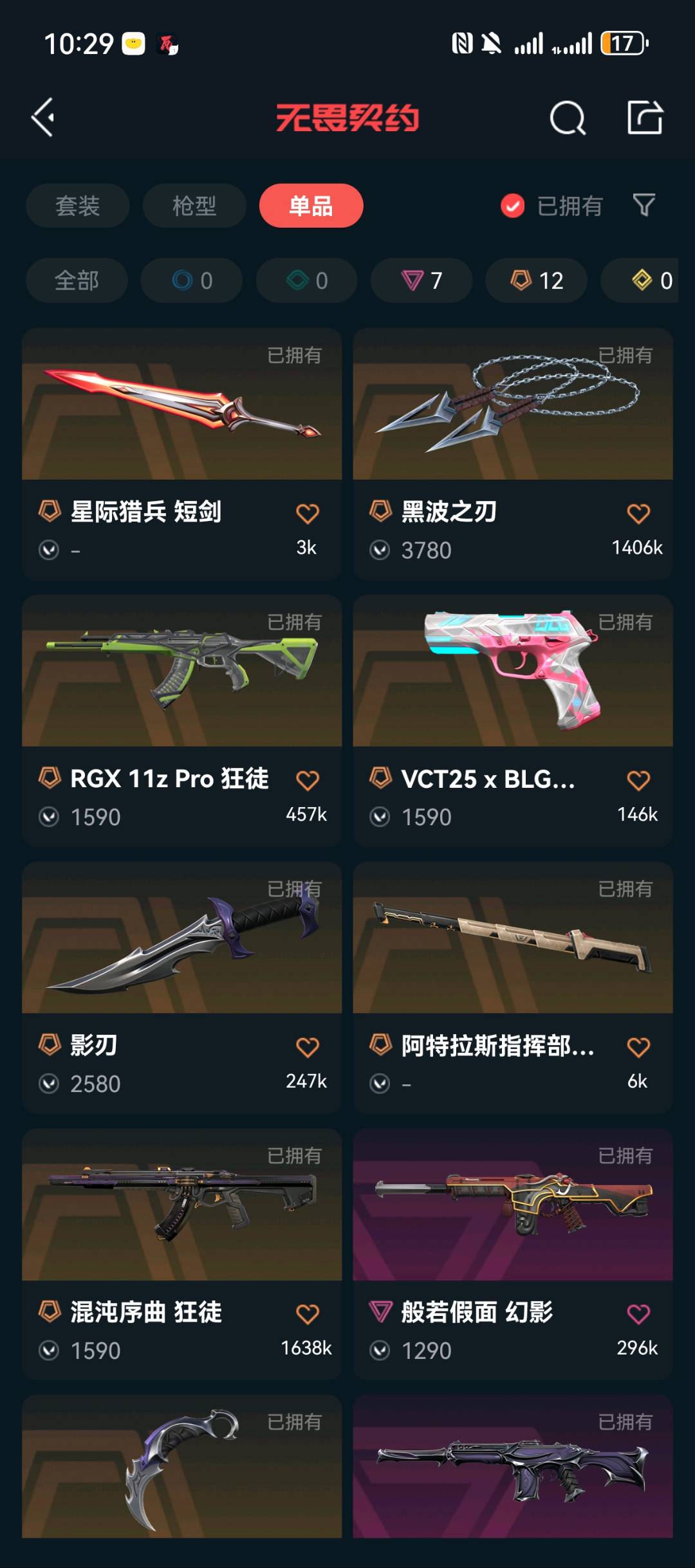Favorite the RGX 11z Pro 狂徒 skin
The image size is (695, 1568).
click(308, 780)
